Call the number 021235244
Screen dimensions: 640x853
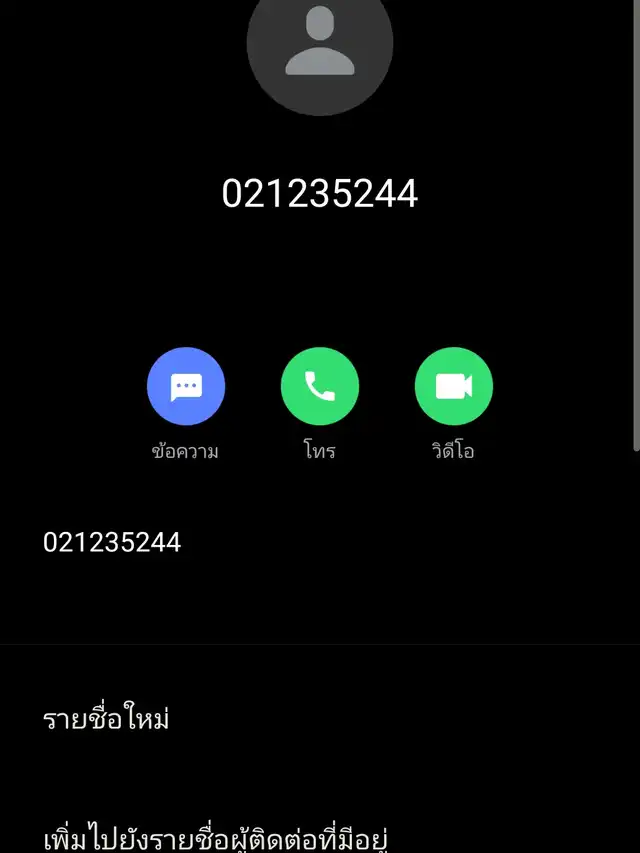tap(320, 386)
